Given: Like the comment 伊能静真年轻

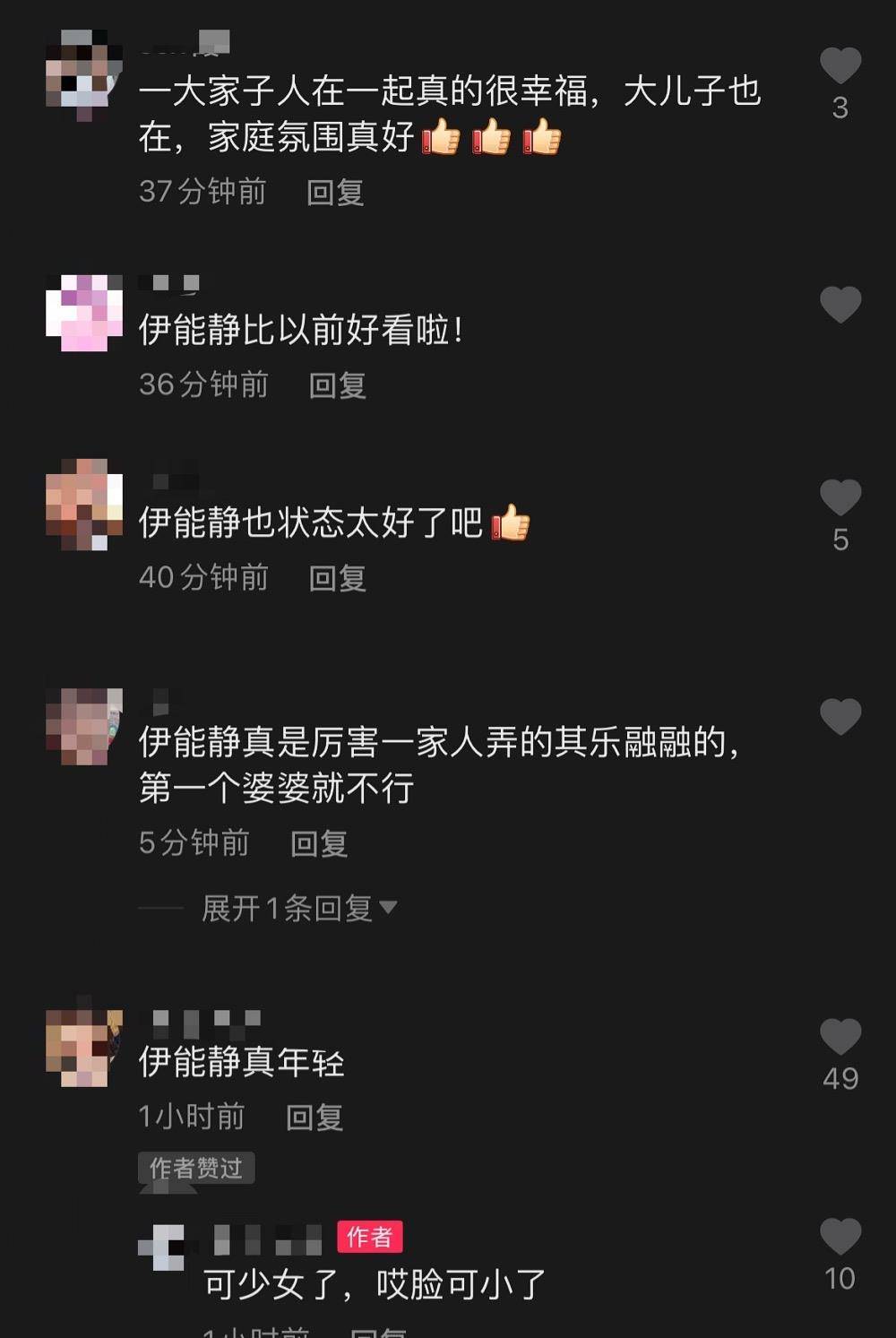Looking at the screenshot, I should [x=840, y=1037].
